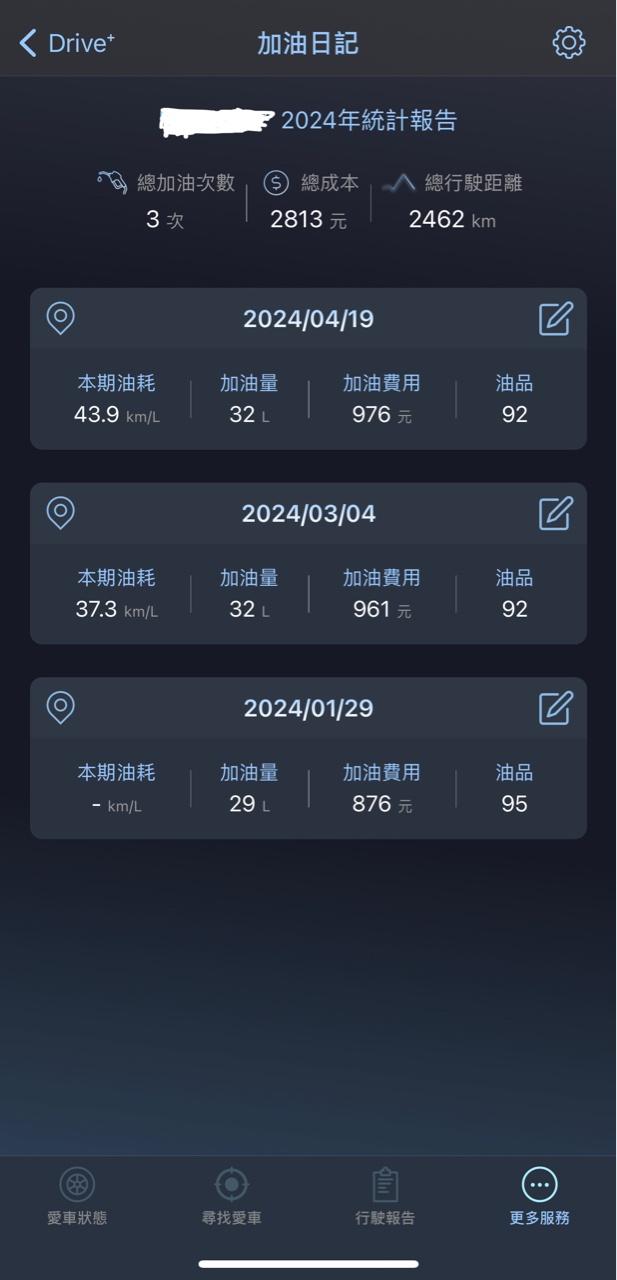This screenshot has height=1280, width=617.
Task: Edit the 2024/03/04 refuel entry
Action: 555,513
